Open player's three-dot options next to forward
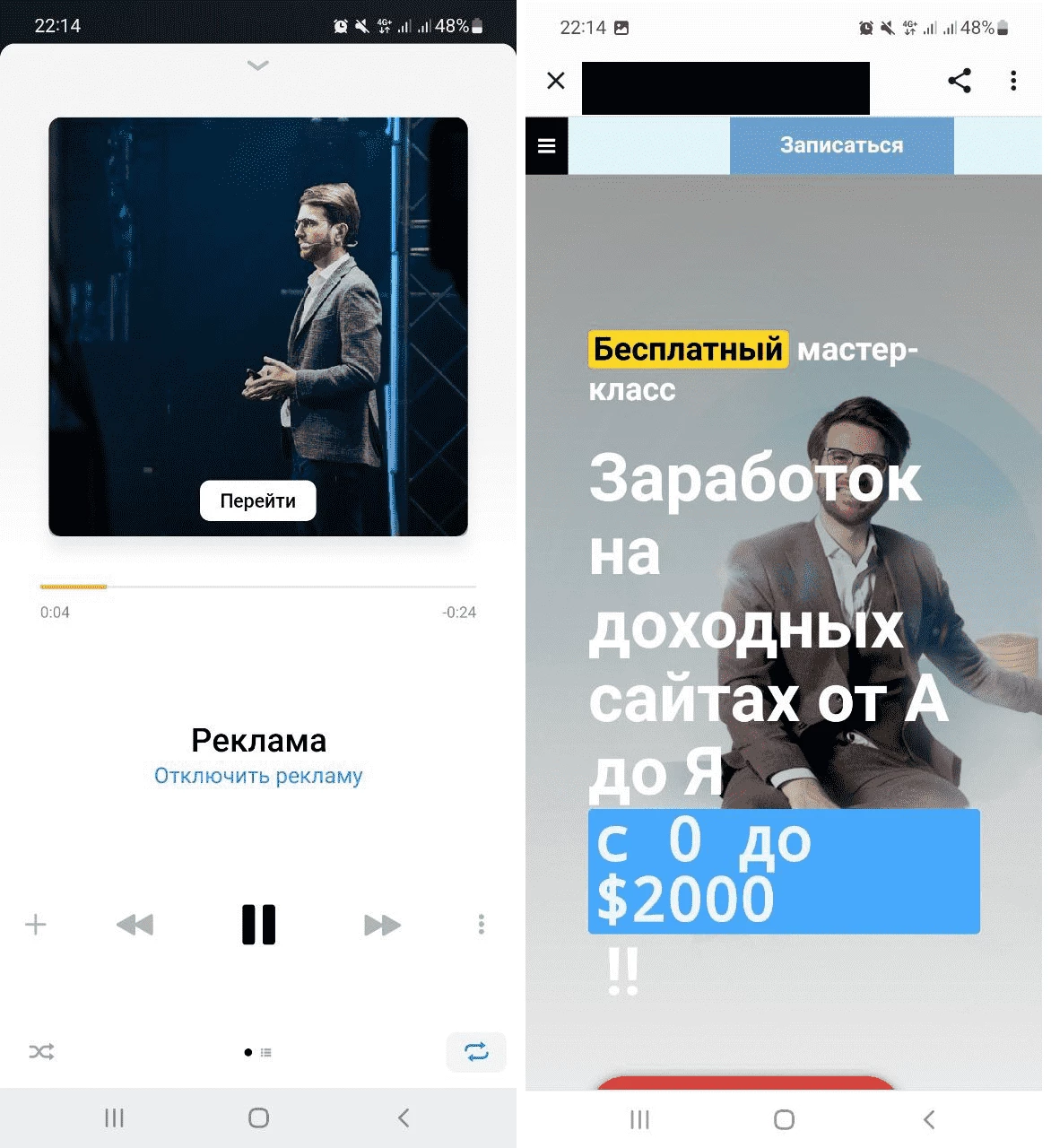Image resolution: width=1051 pixels, height=1148 pixels. (482, 925)
